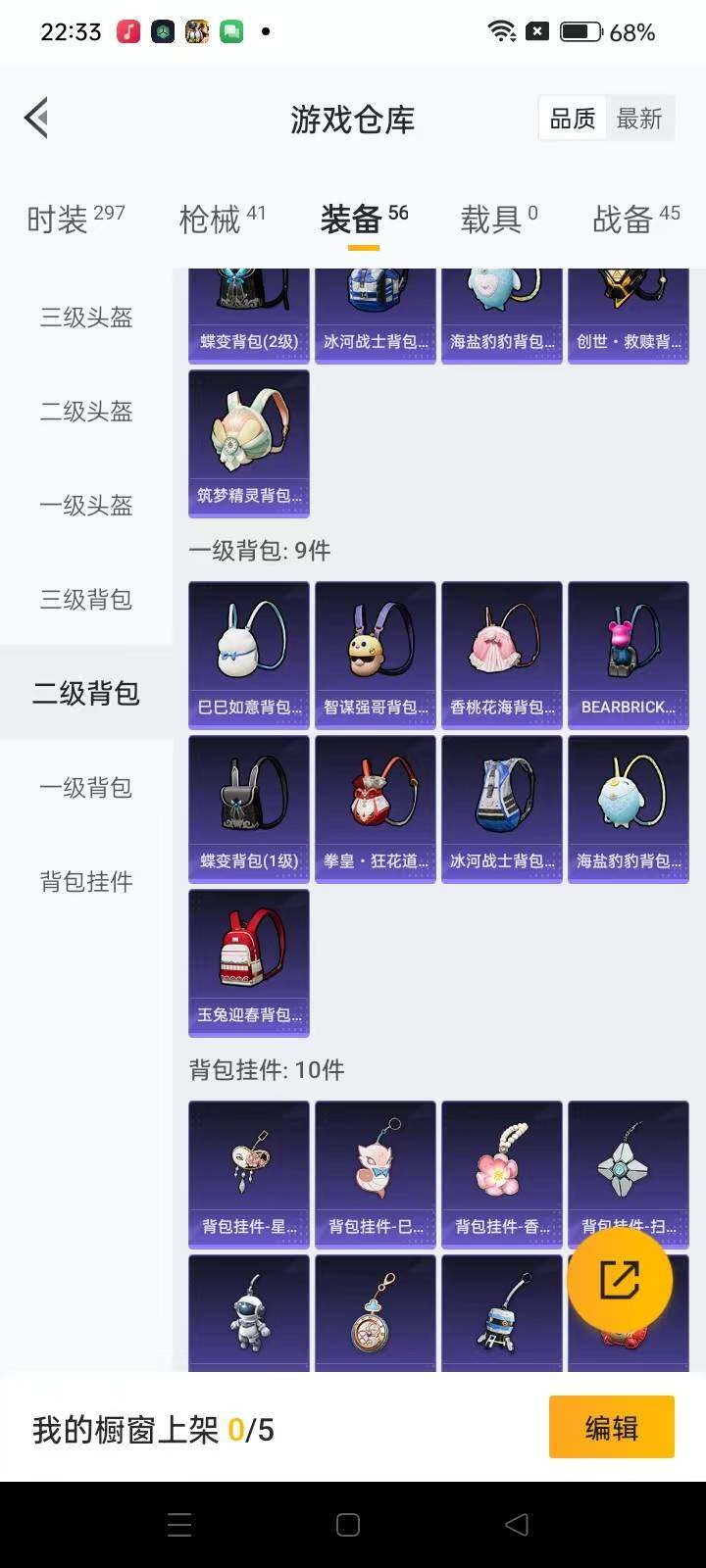Select the 筑梦精灵背包 item
This screenshot has height=1568, width=706.
(x=249, y=443)
